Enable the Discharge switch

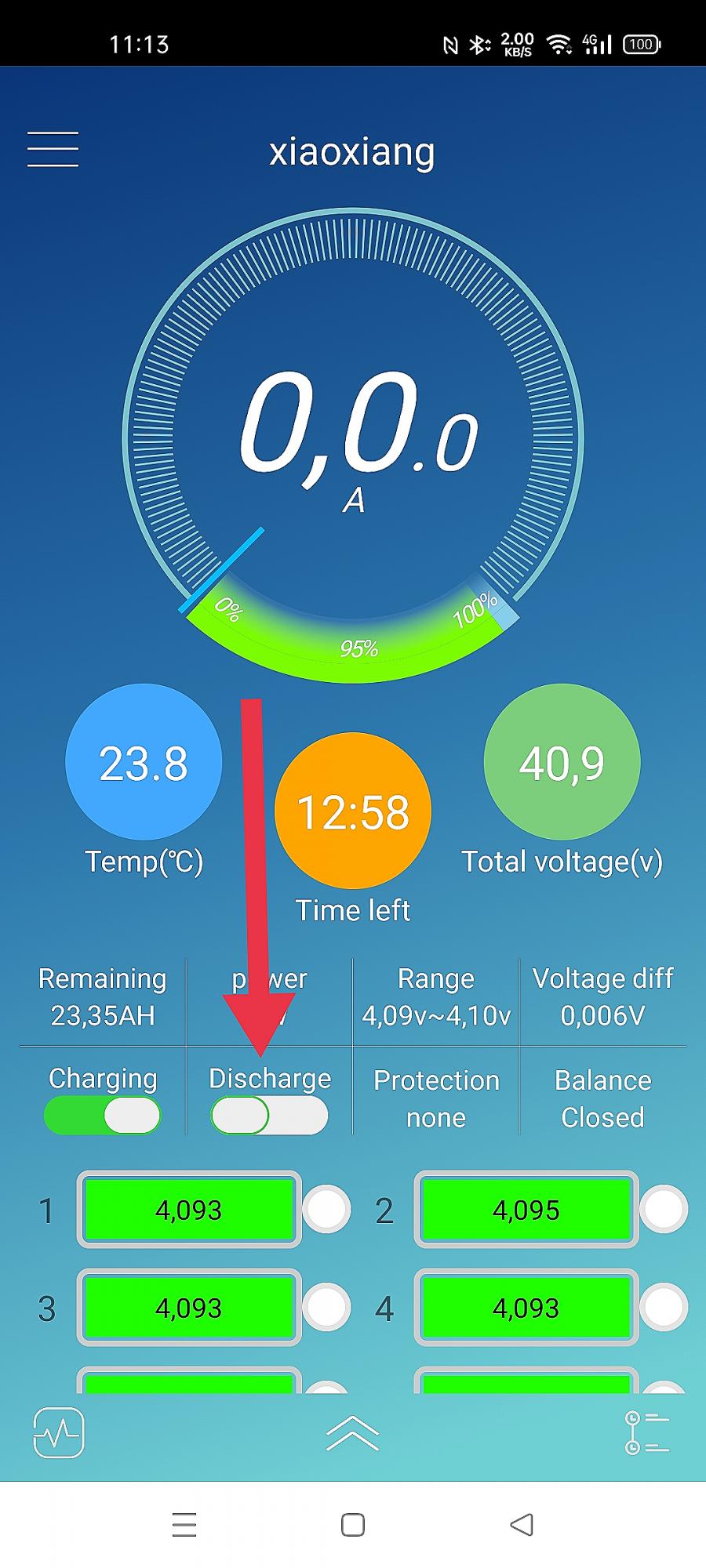(x=269, y=1115)
